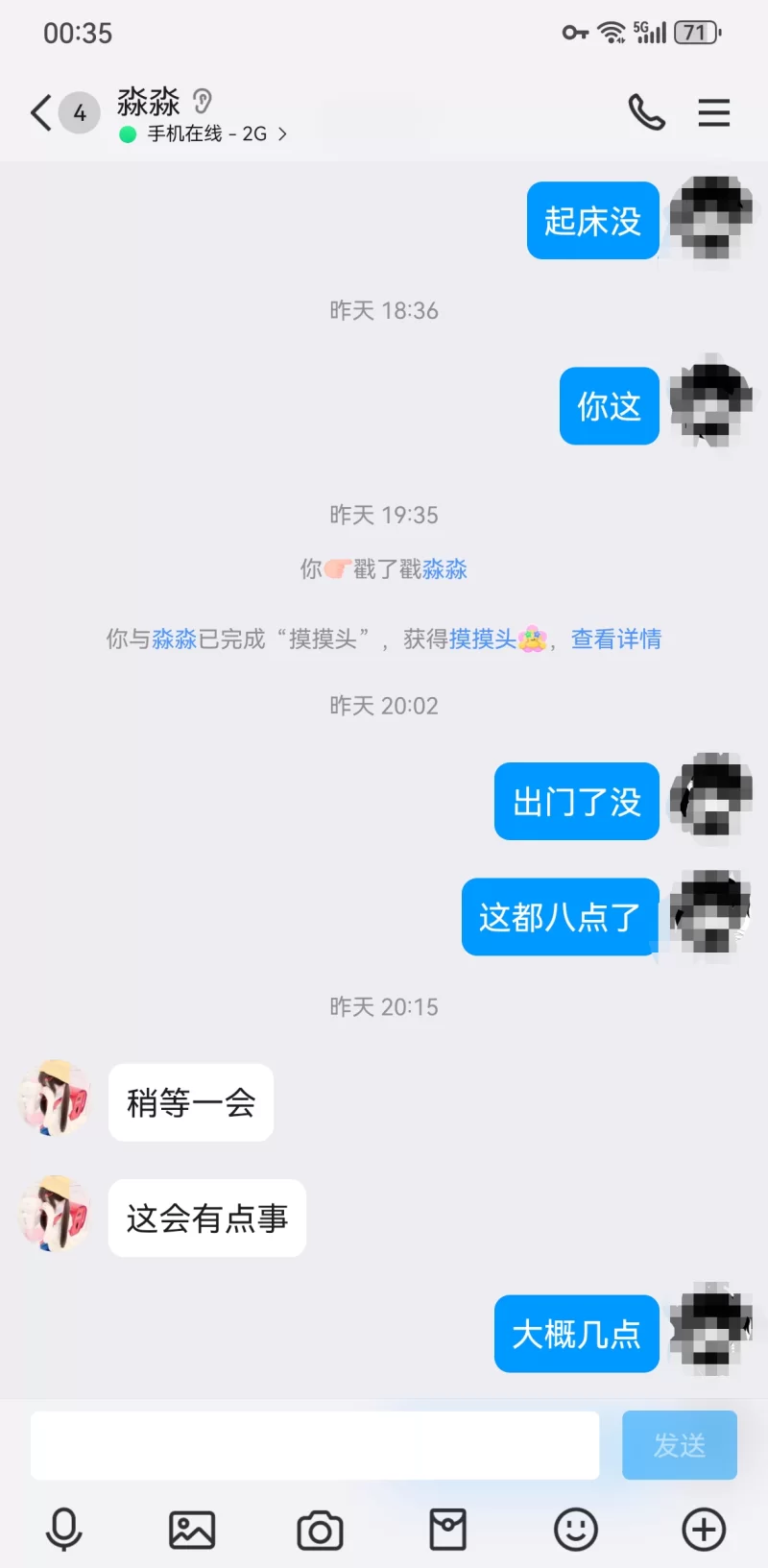Screen dimensions: 768x1568
Task: Record a voice message with microphone
Action: [64, 1529]
